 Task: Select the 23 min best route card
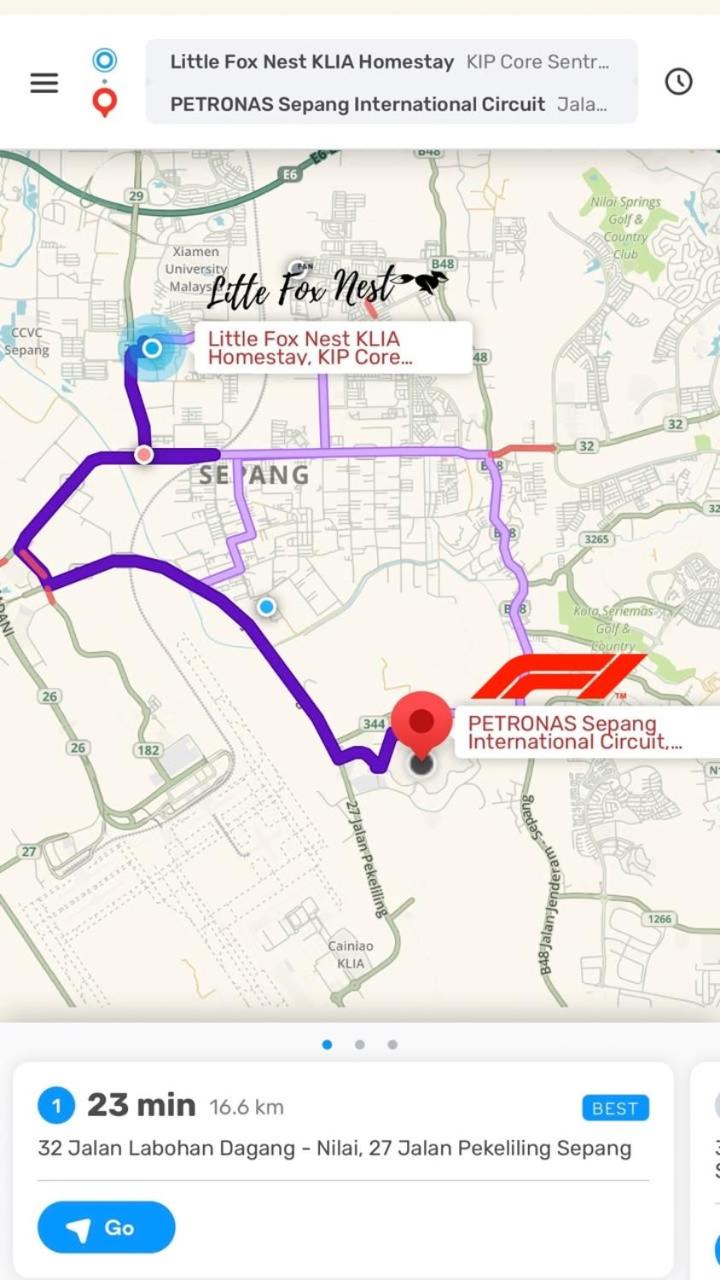coord(344,1170)
